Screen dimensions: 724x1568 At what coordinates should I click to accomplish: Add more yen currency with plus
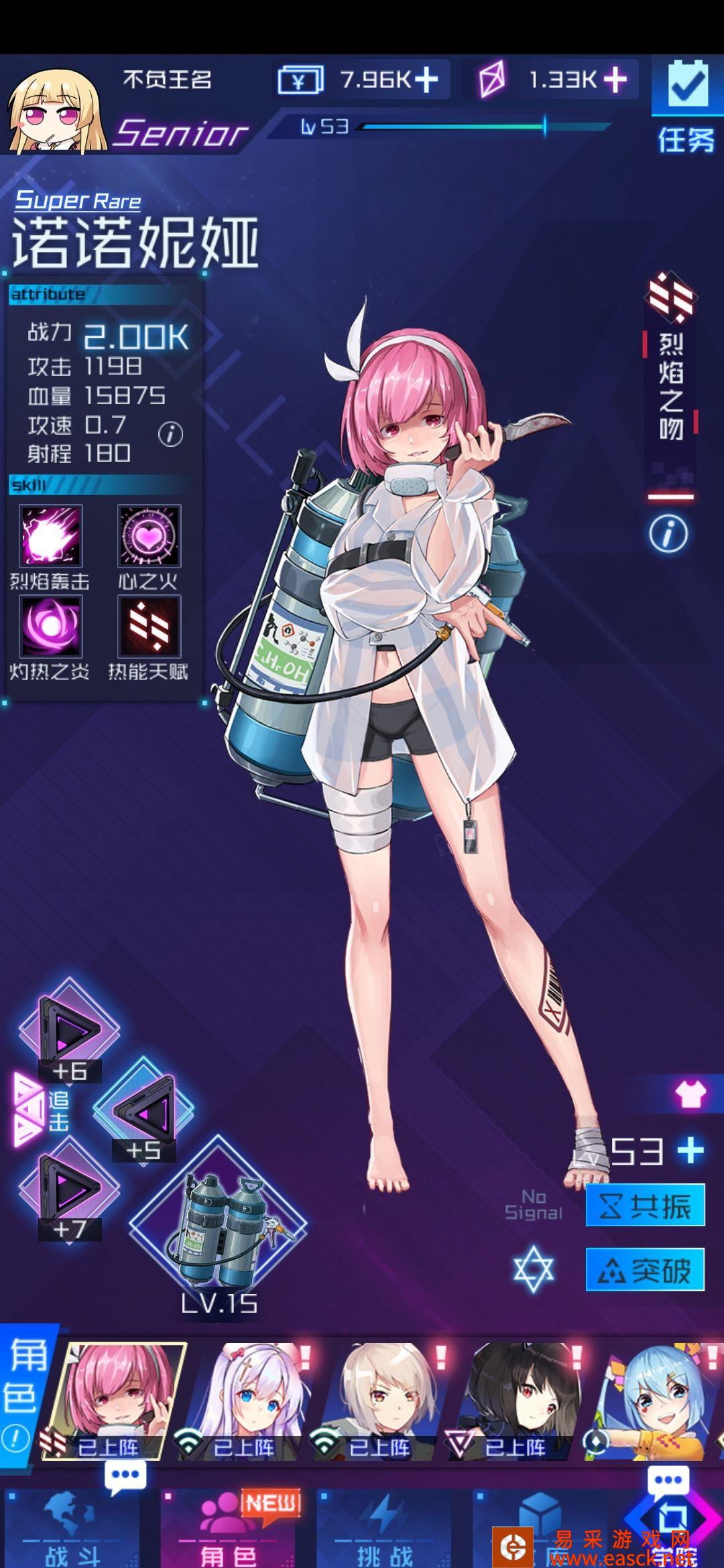[426, 80]
